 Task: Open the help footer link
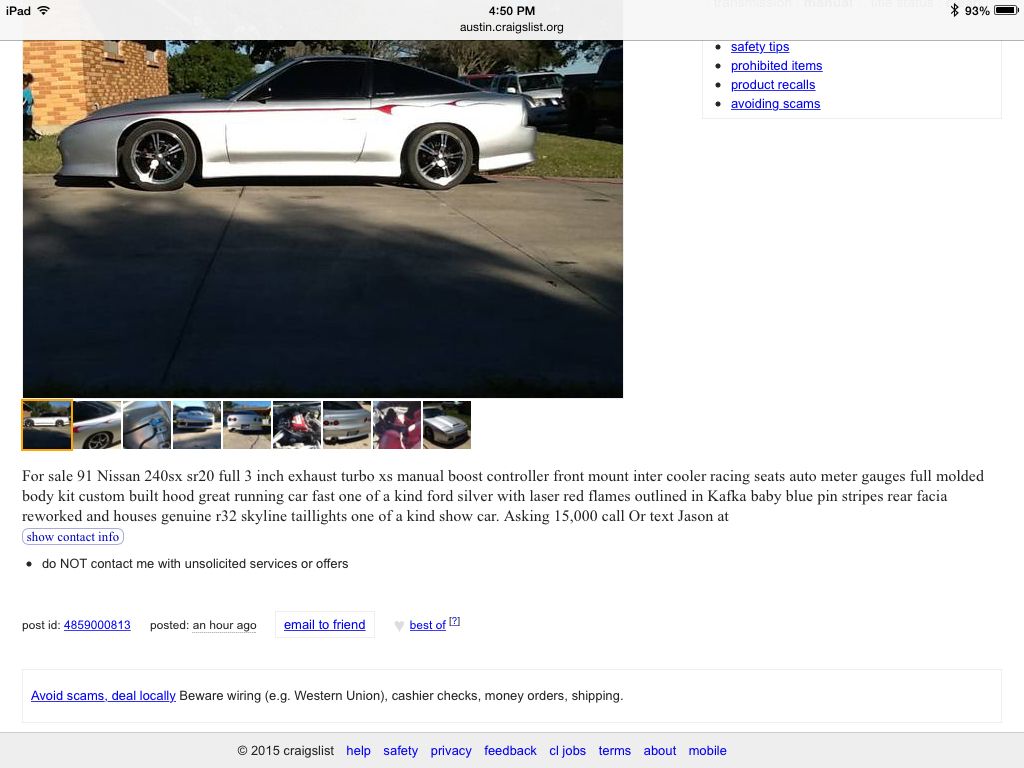pos(358,751)
